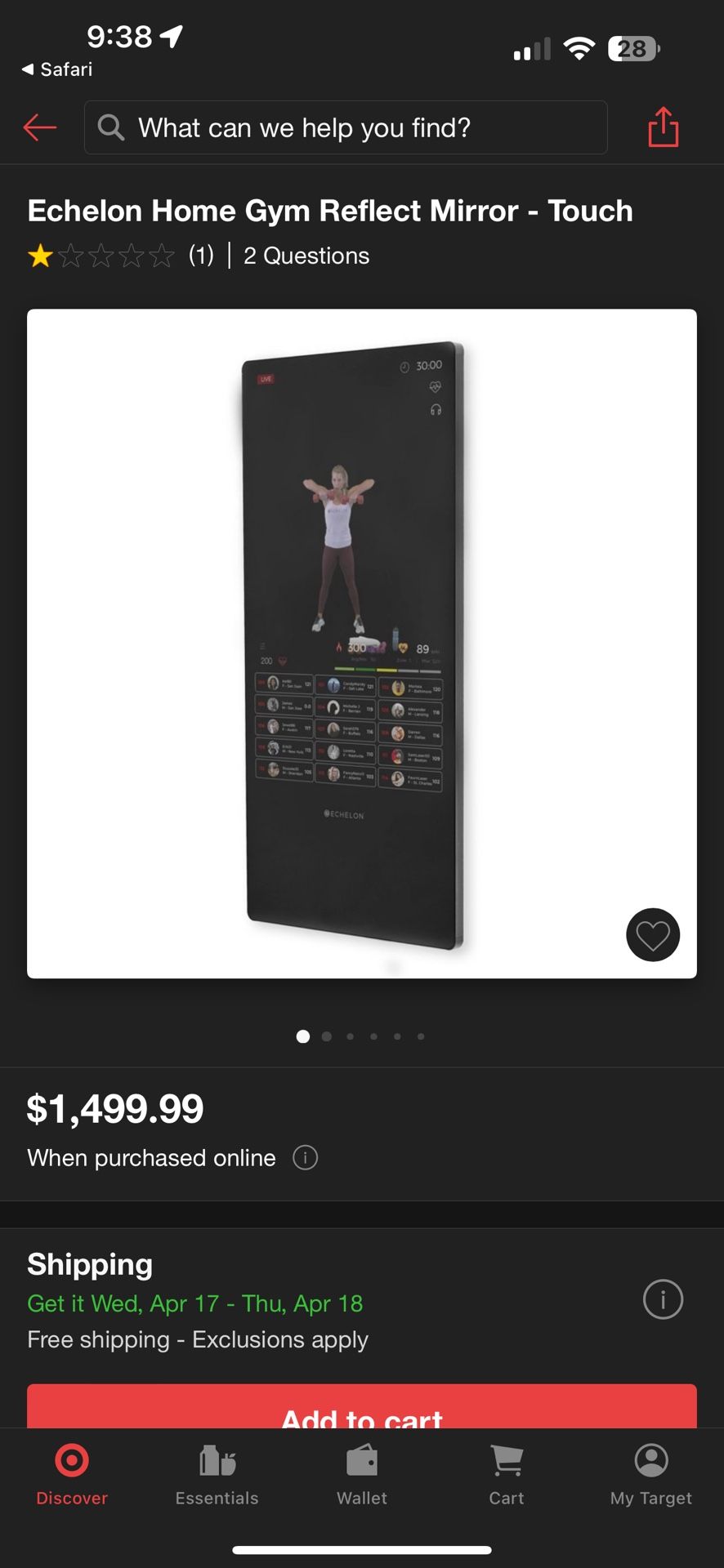This screenshot has width=724, height=1568.
Task: Add item to favorites with heart
Action: click(653, 935)
